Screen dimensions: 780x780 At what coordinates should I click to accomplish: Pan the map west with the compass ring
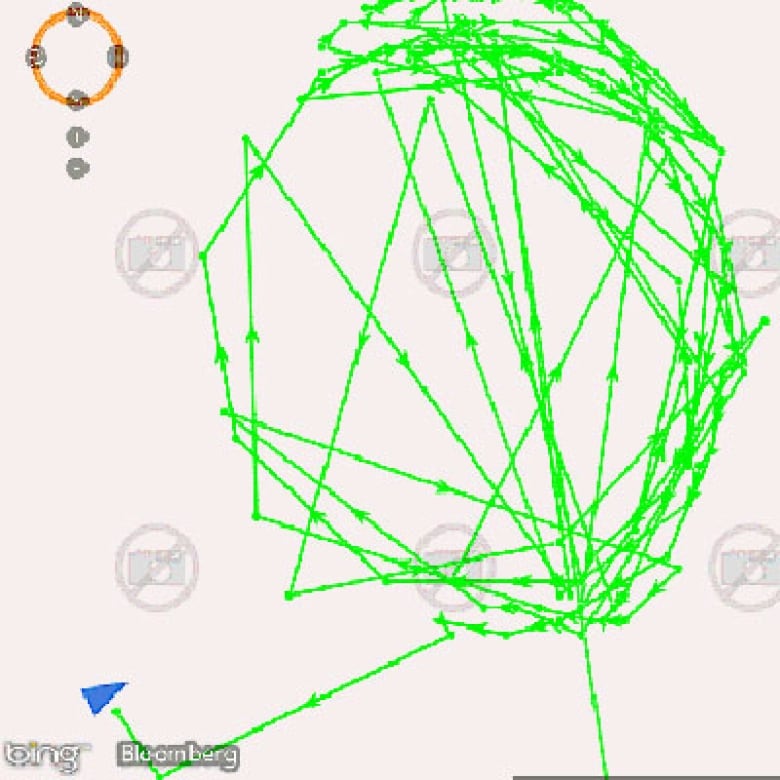click(36, 57)
